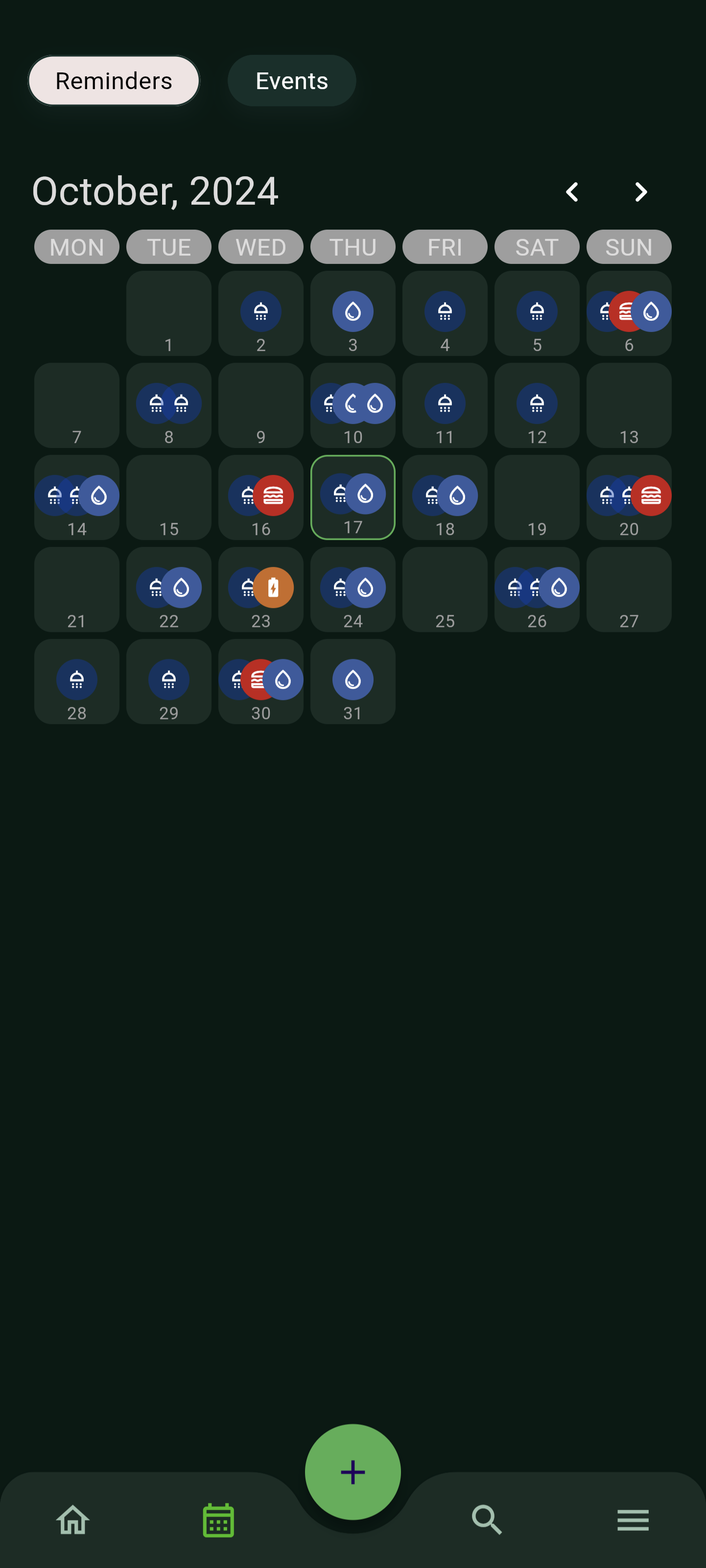Open October 8 reminders
The width and height of the screenshot is (706, 1568).
point(168,405)
